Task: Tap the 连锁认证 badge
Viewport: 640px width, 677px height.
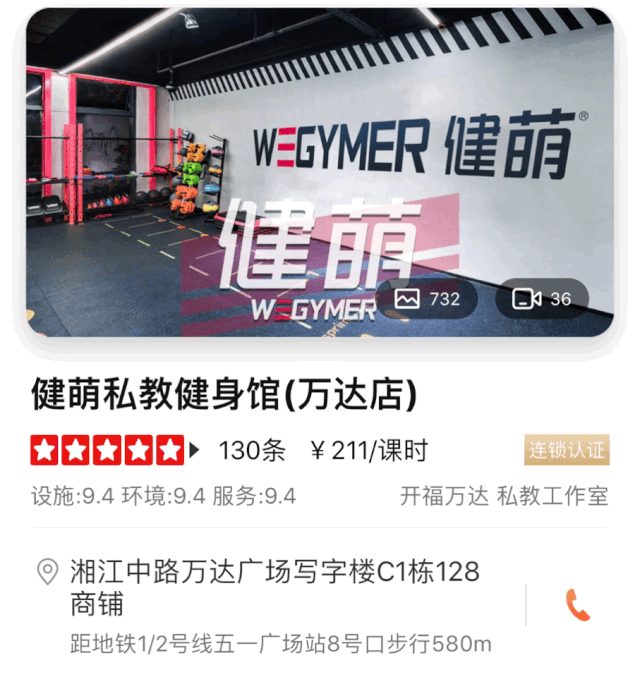Action: click(x=567, y=450)
